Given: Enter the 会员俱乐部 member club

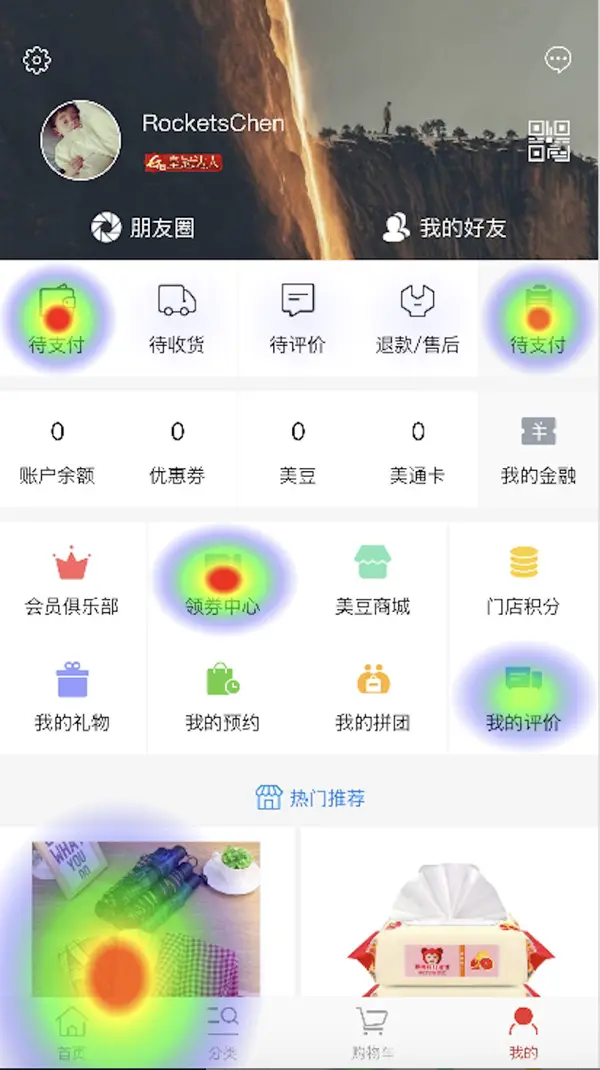Looking at the screenshot, I should 72,581.
